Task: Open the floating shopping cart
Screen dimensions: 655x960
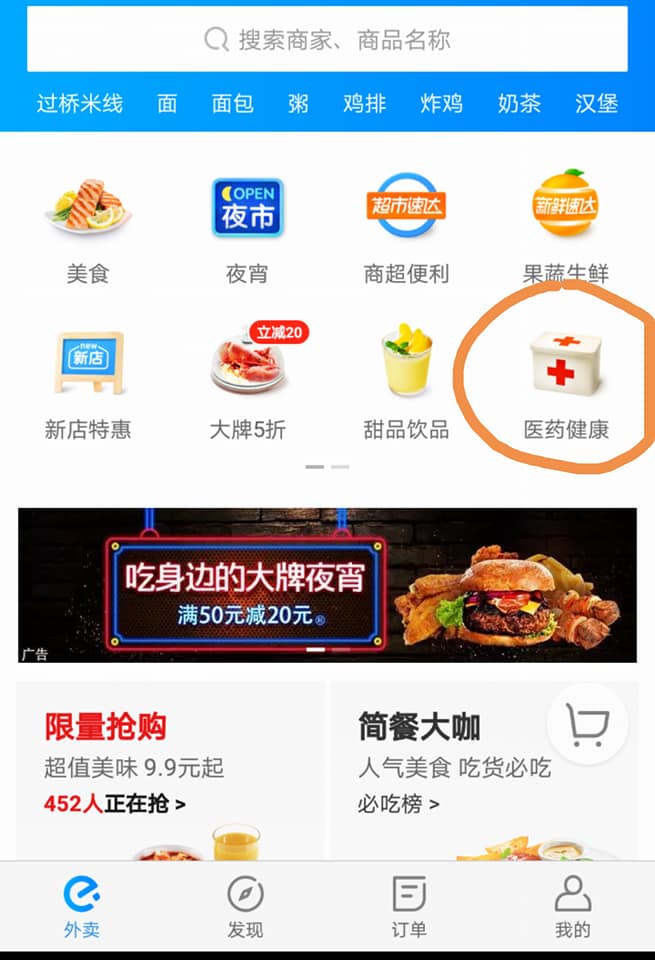Action: click(587, 724)
